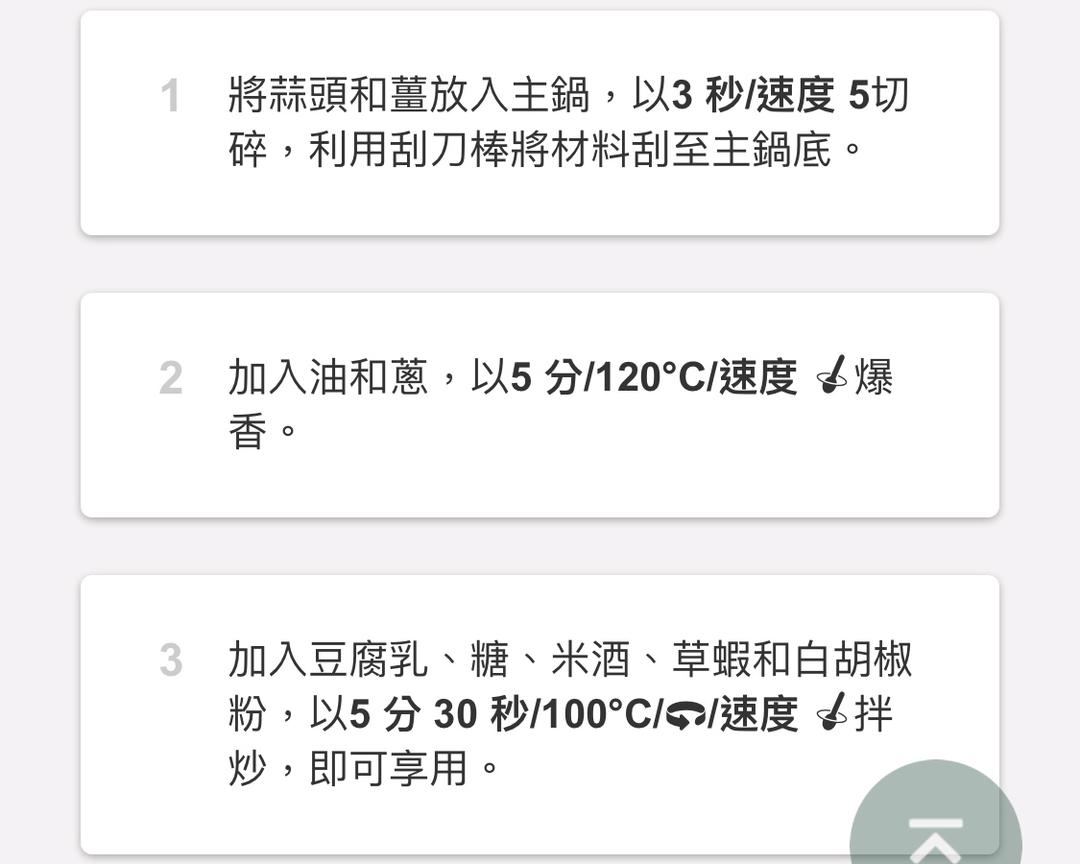Tap the scroll-to-top floating button
Screen dimensions: 1080x864
(x=935, y=825)
